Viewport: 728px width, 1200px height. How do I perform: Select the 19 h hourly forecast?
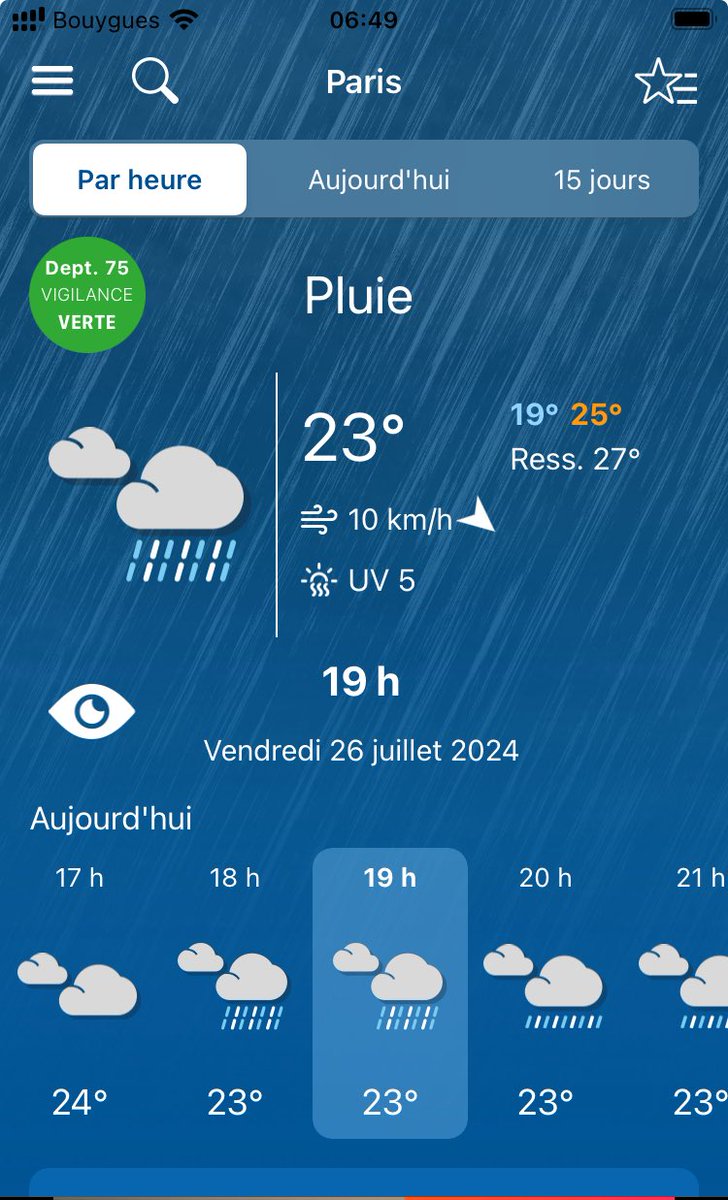(x=390, y=990)
